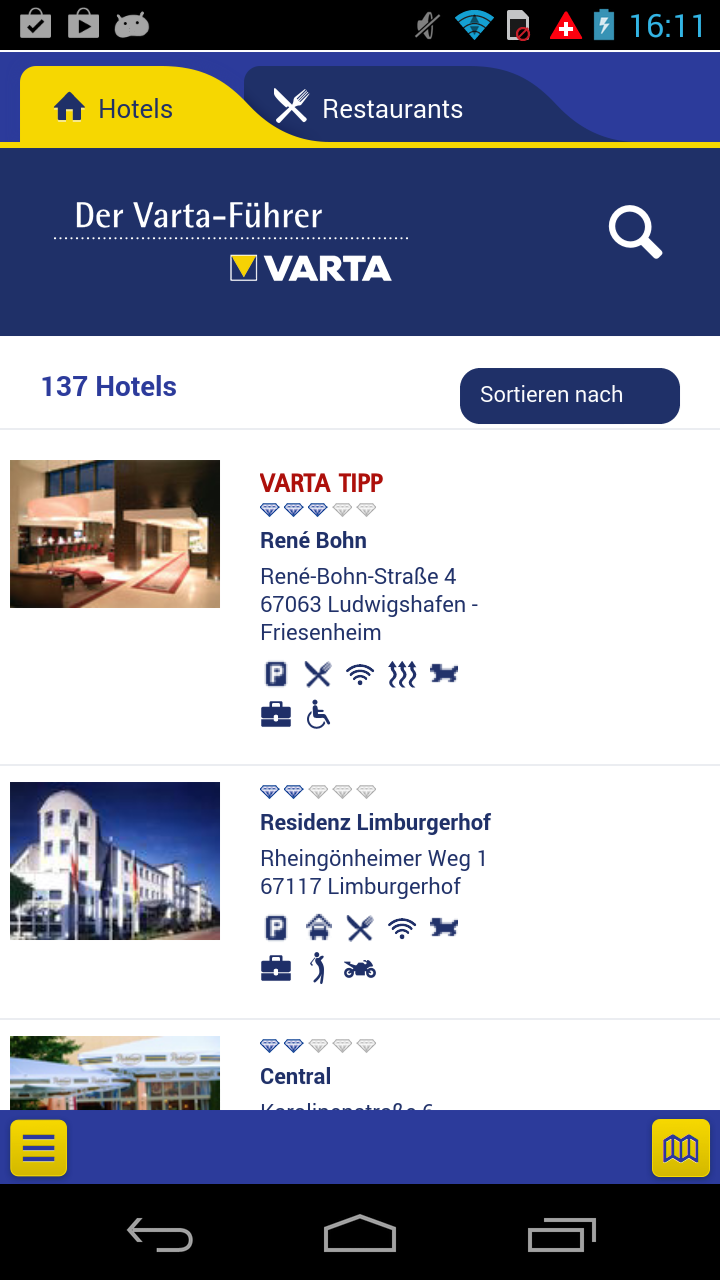Open the René Bohn hotel listing
This screenshot has height=1280, width=720.
click(x=313, y=541)
